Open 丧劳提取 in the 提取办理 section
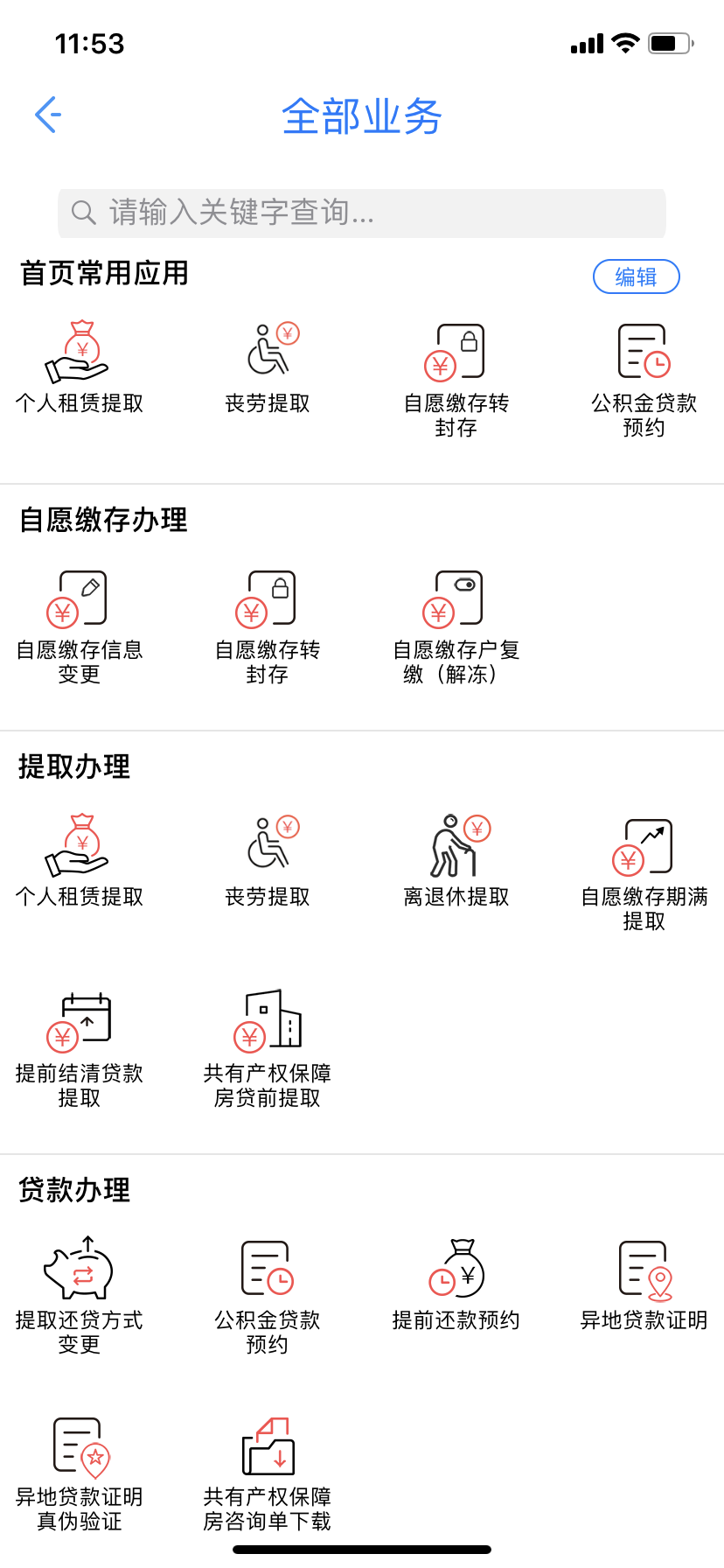Image resolution: width=724 pixels, height=1568 pixels. click(268, 861)
